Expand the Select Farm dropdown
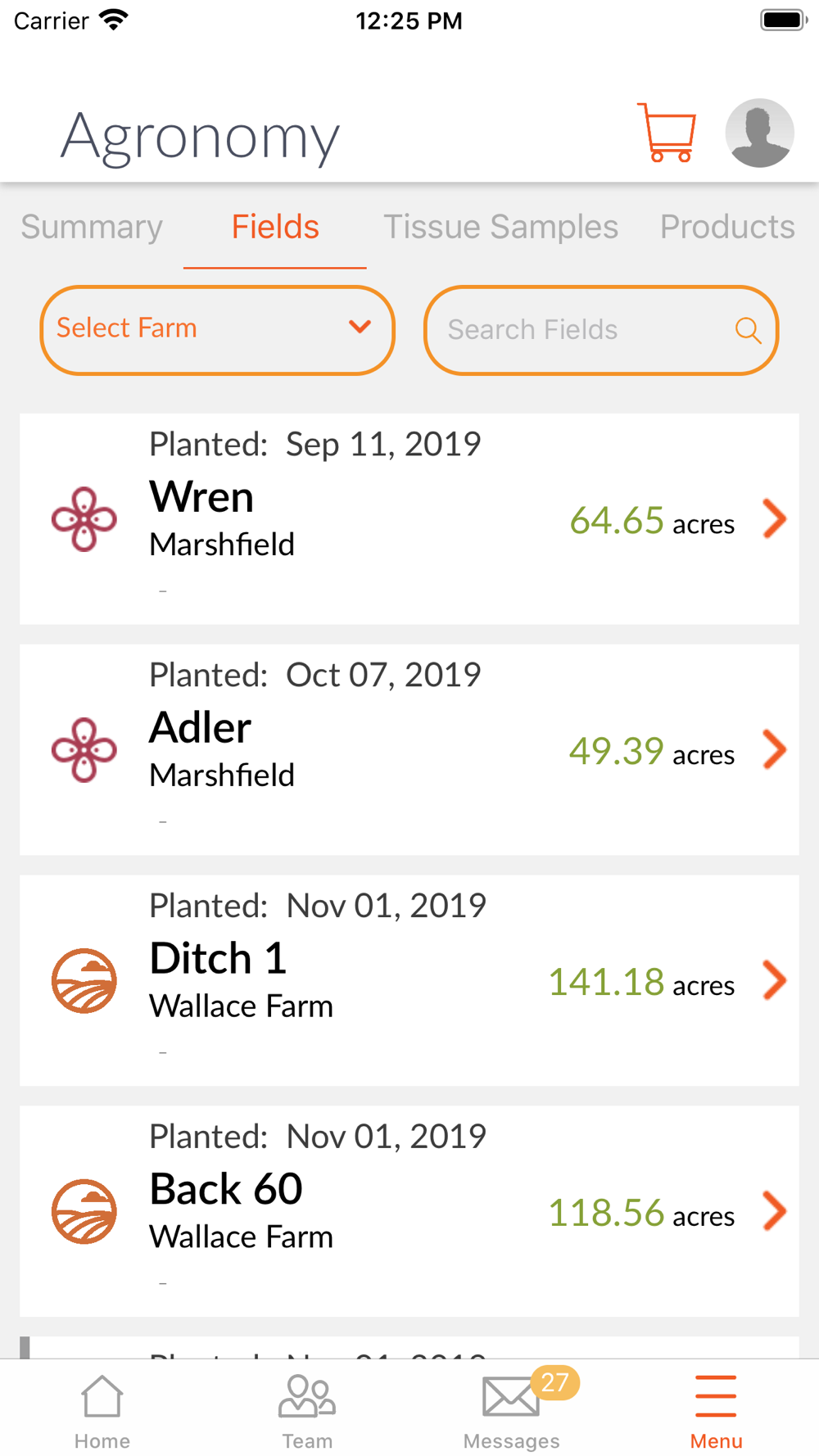 tap(217, 330)
